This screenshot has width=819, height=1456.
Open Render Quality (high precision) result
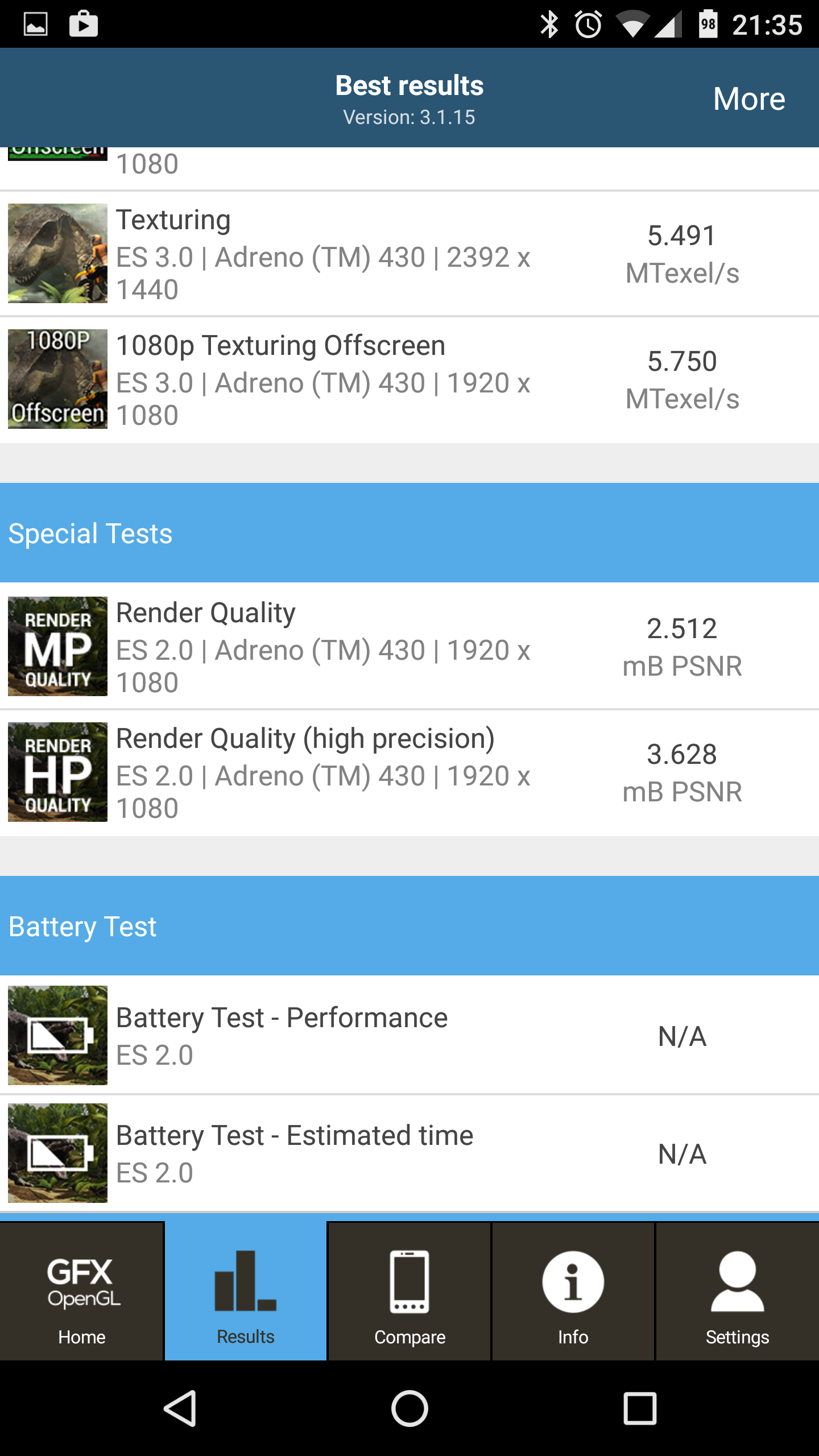click(409, 772)
